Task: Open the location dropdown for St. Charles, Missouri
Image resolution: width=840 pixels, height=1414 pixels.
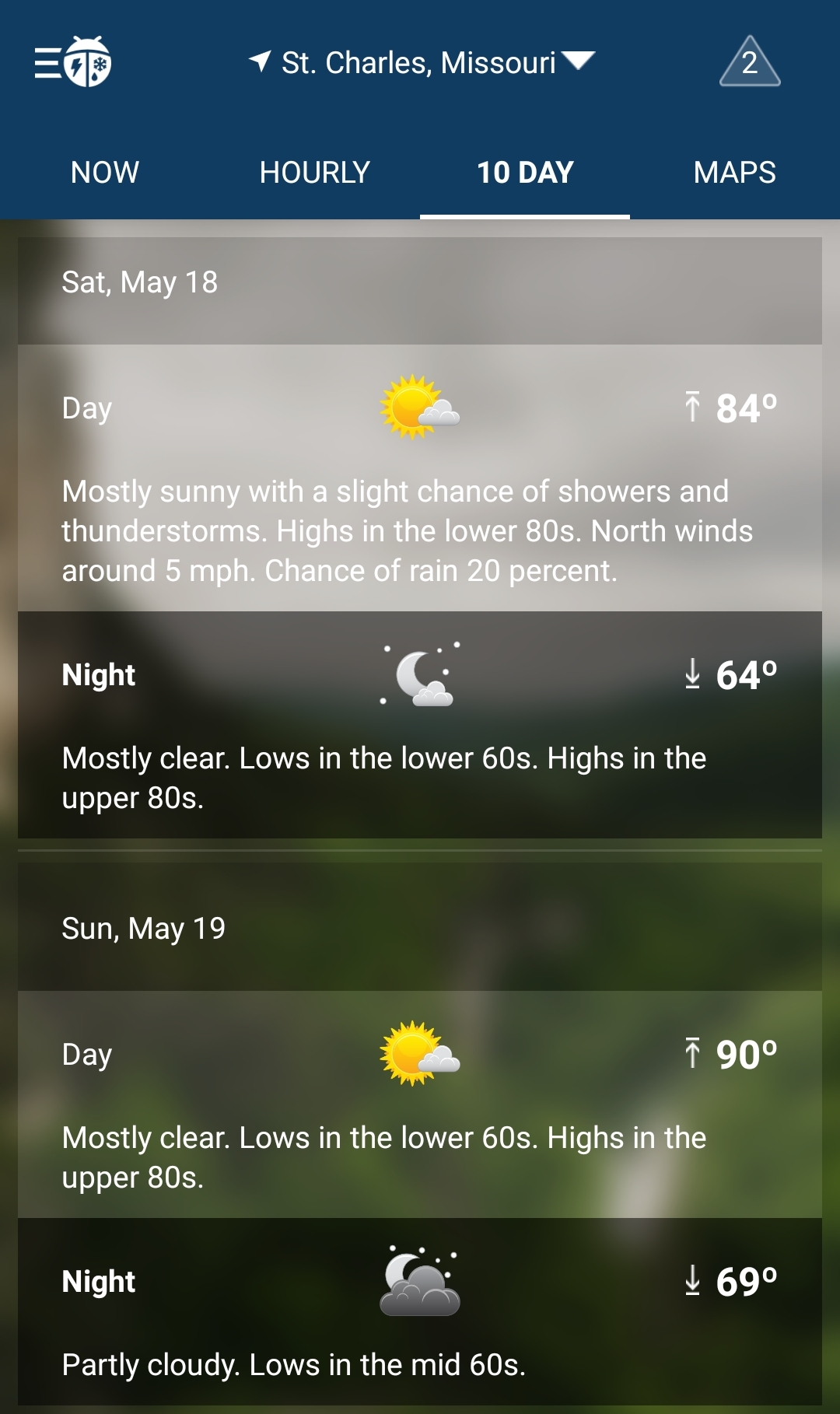Action: pos(579,62)
